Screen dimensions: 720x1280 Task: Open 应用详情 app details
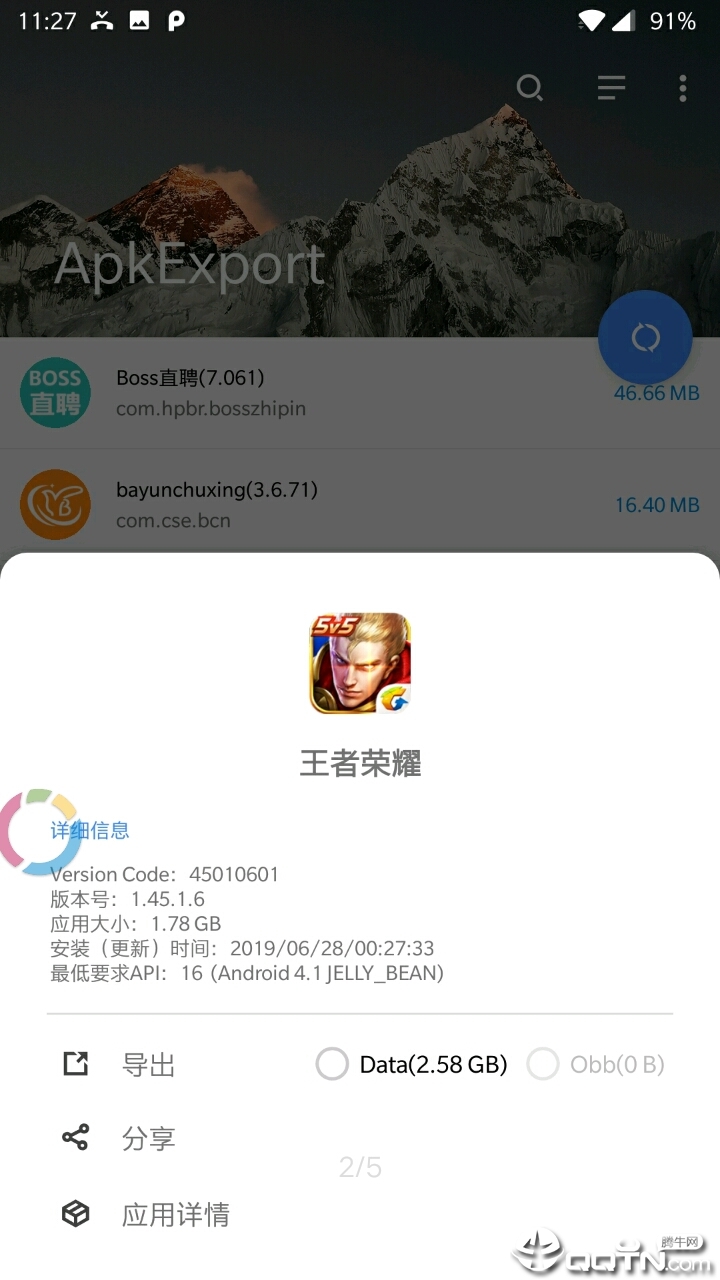(x=175, y=1214)
